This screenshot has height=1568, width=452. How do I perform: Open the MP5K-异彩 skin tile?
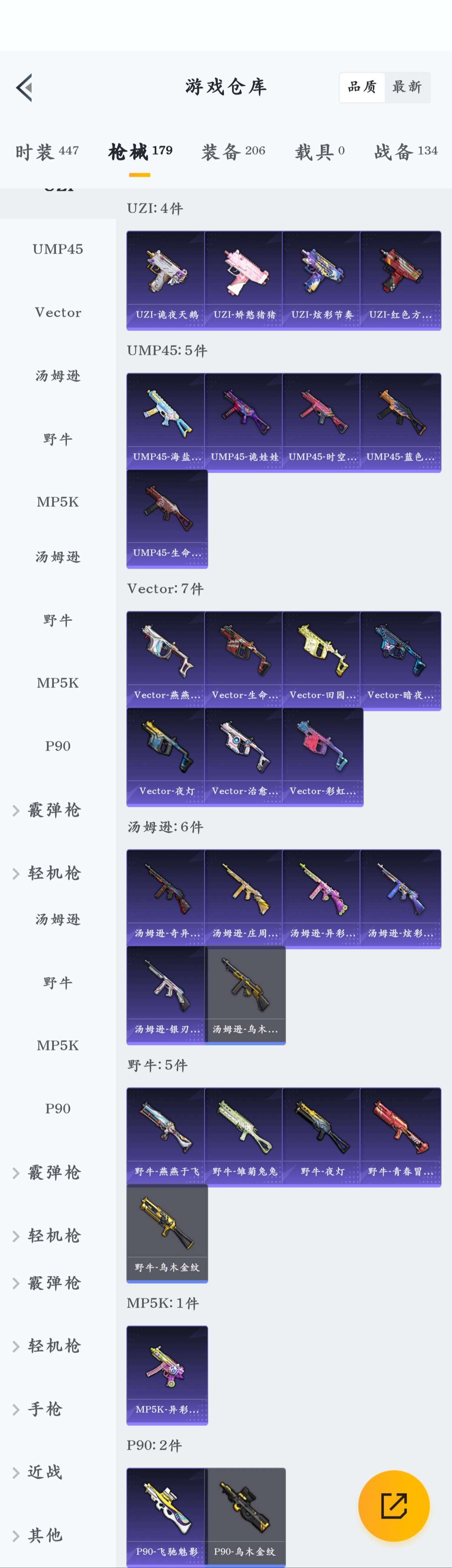[167, 1374]
